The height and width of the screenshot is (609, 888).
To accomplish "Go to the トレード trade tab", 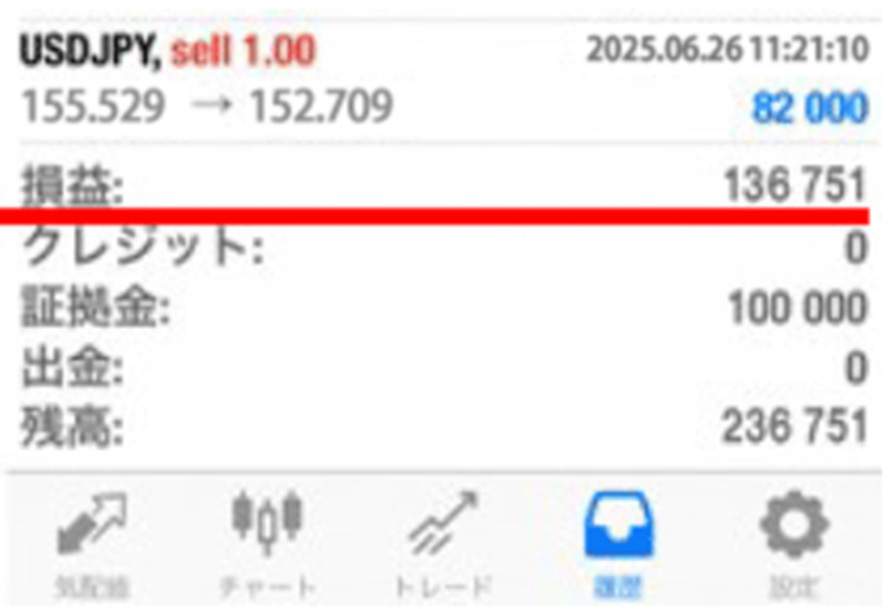I will [x=440, y=542].
